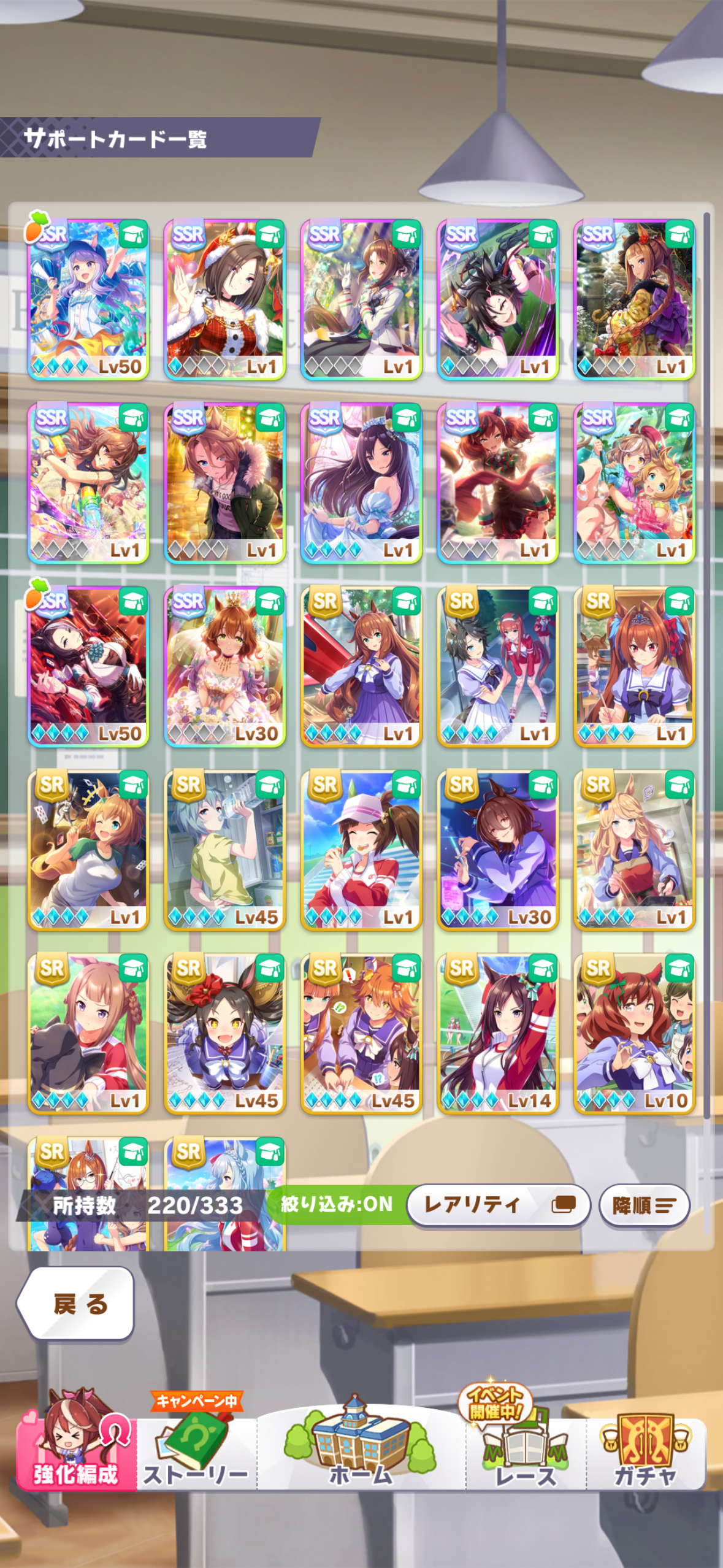Open the SR card with white cap girl
Screen dimensions: 723x1568
pos(361,850)
